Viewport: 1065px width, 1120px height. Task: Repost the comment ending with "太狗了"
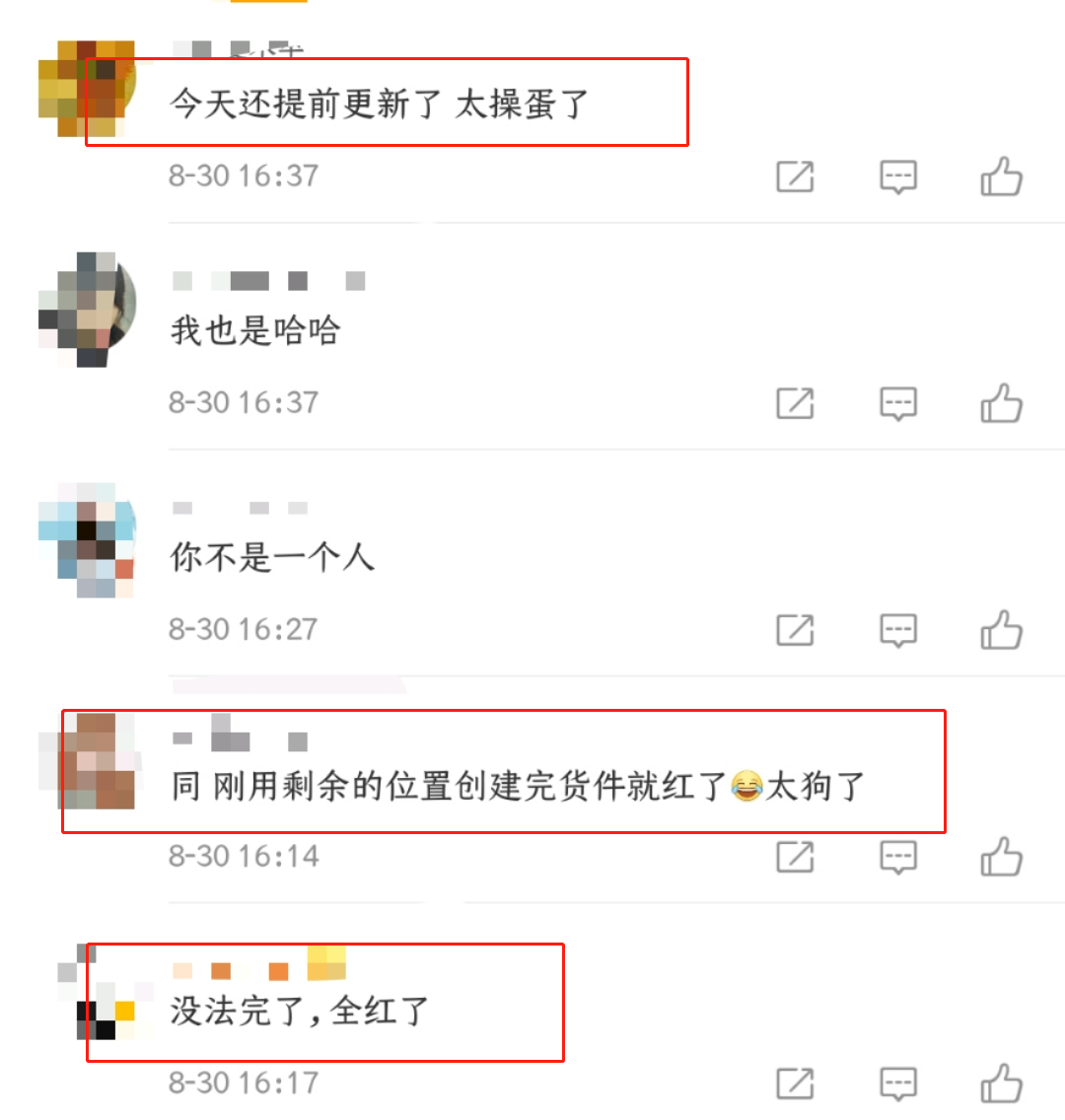pos(795,858)
